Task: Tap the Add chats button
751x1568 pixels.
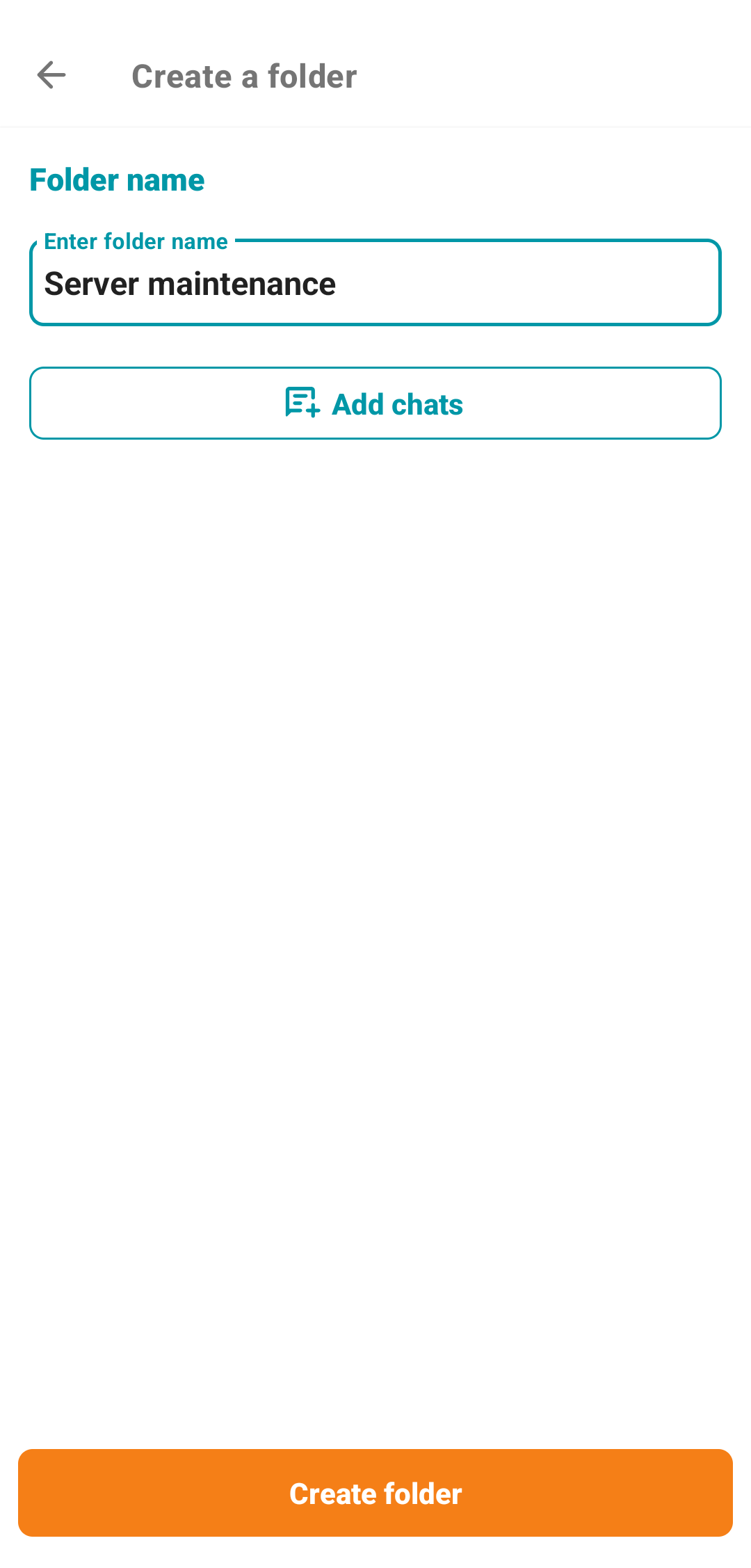Action: click(x=375, y=403)
